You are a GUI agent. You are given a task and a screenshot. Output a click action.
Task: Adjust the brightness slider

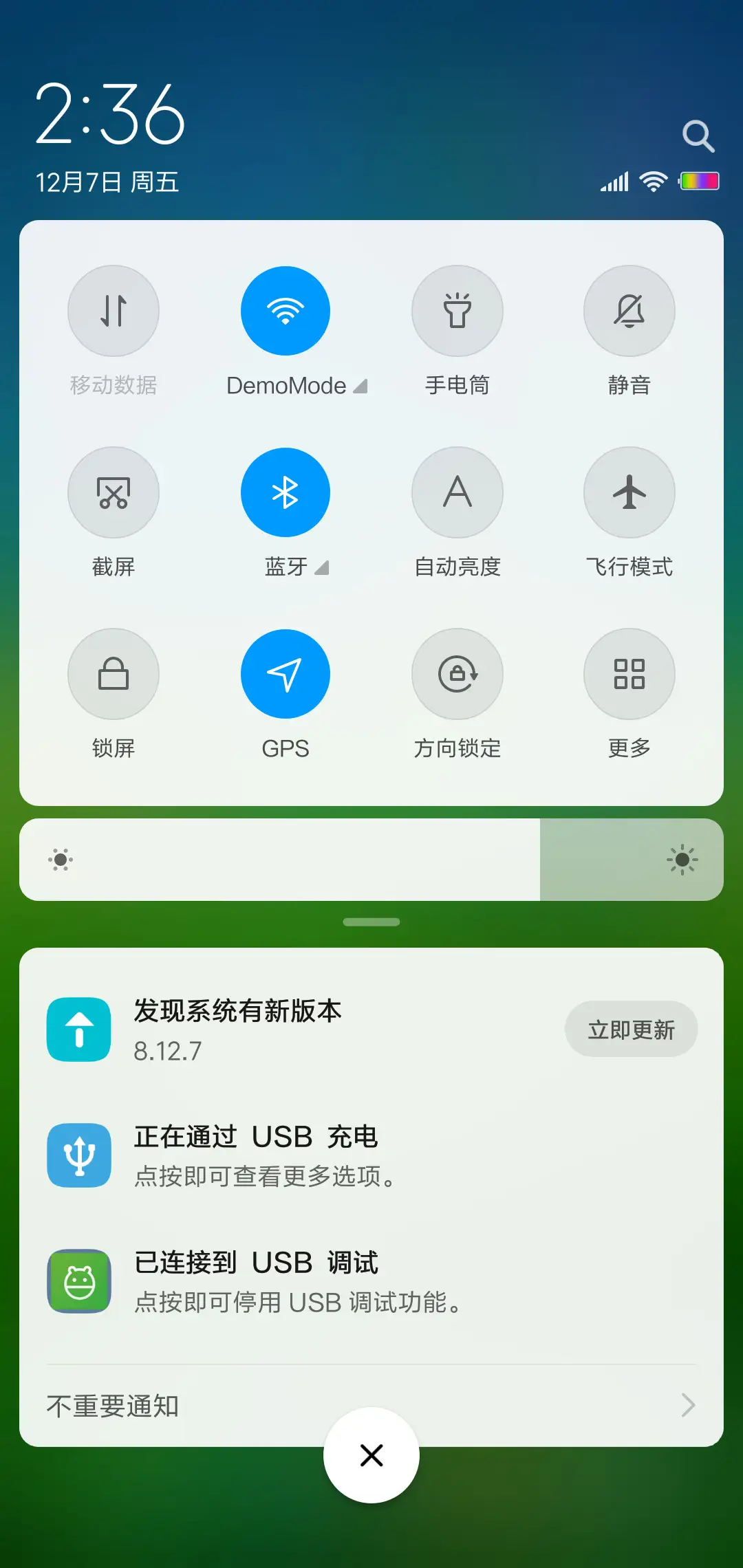pos(371,860)
